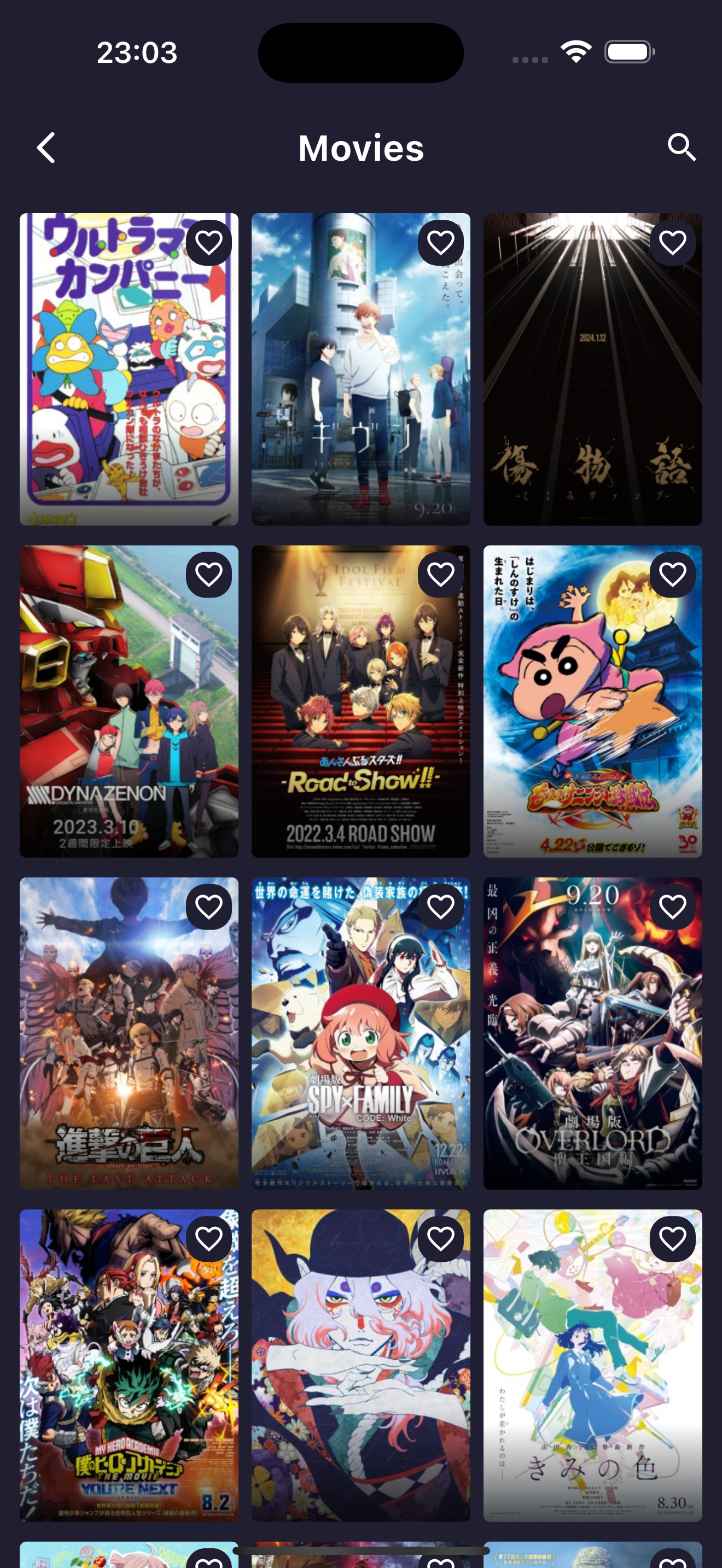Favorite the Overlord movie
The image size is (722, 1568).
tap(673, 906)
